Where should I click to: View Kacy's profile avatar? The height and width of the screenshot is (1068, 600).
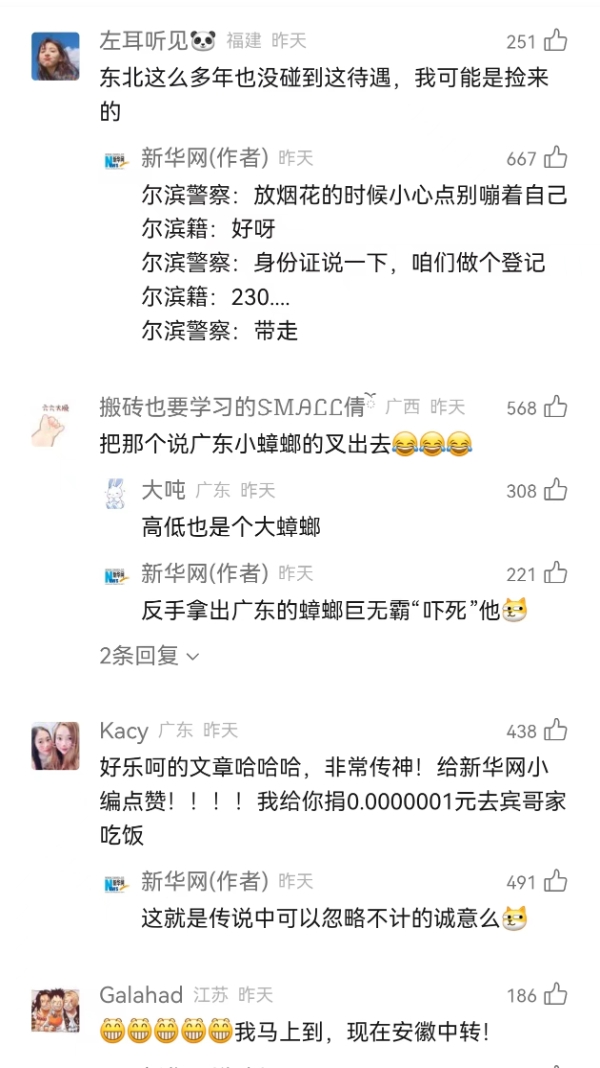pyautogui.click(x=55, y=746)
